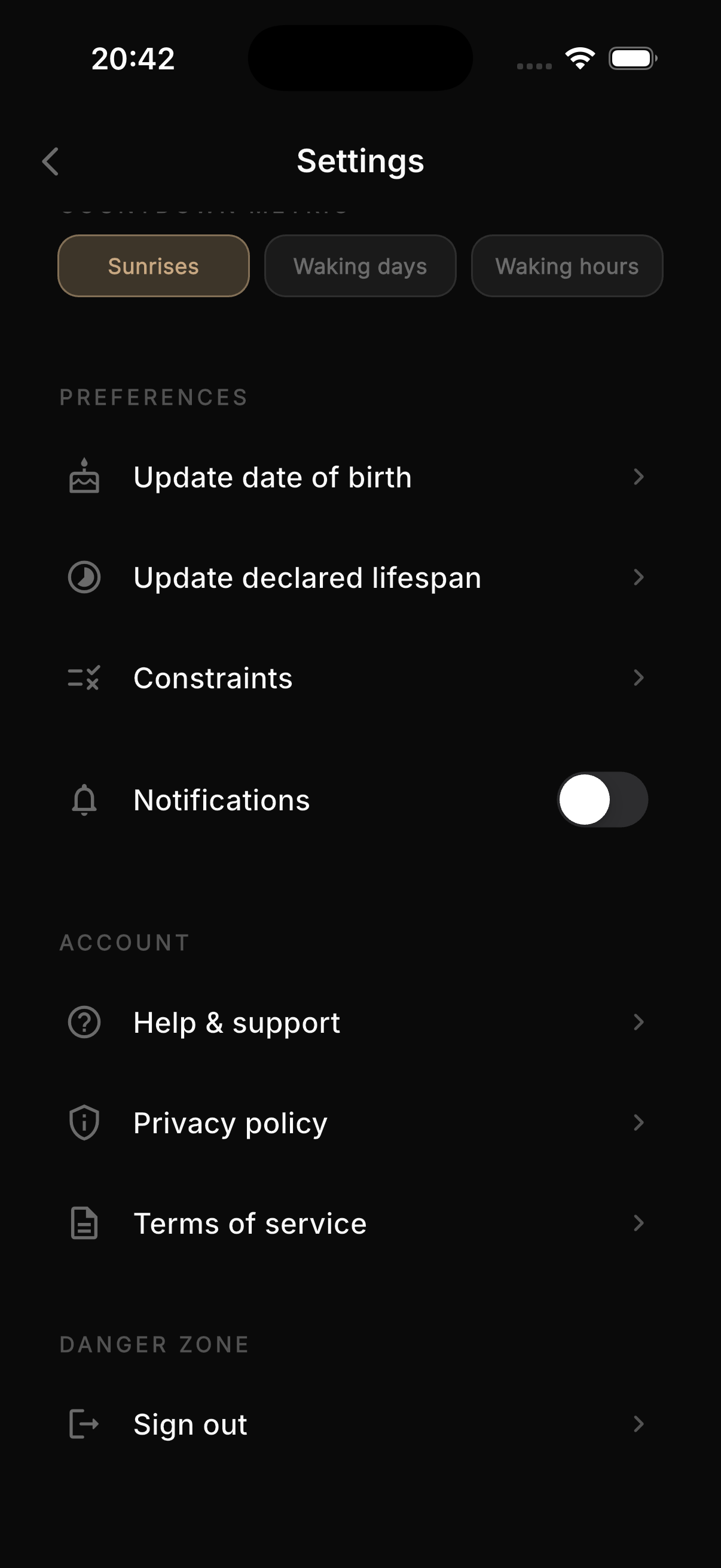Click the bell icon beside Notifications

84,800
